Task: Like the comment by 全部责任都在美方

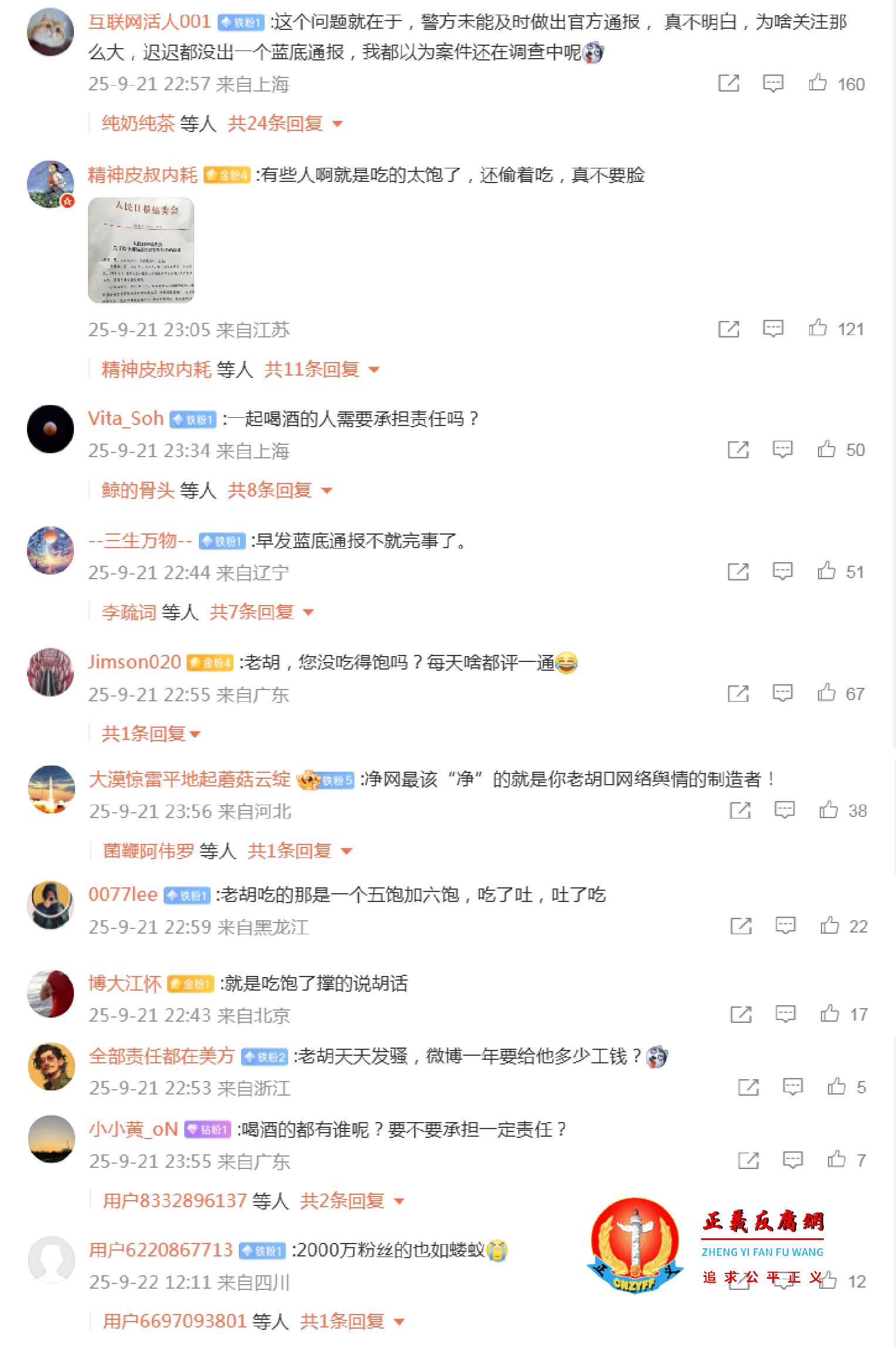Action: point(836,1087)
